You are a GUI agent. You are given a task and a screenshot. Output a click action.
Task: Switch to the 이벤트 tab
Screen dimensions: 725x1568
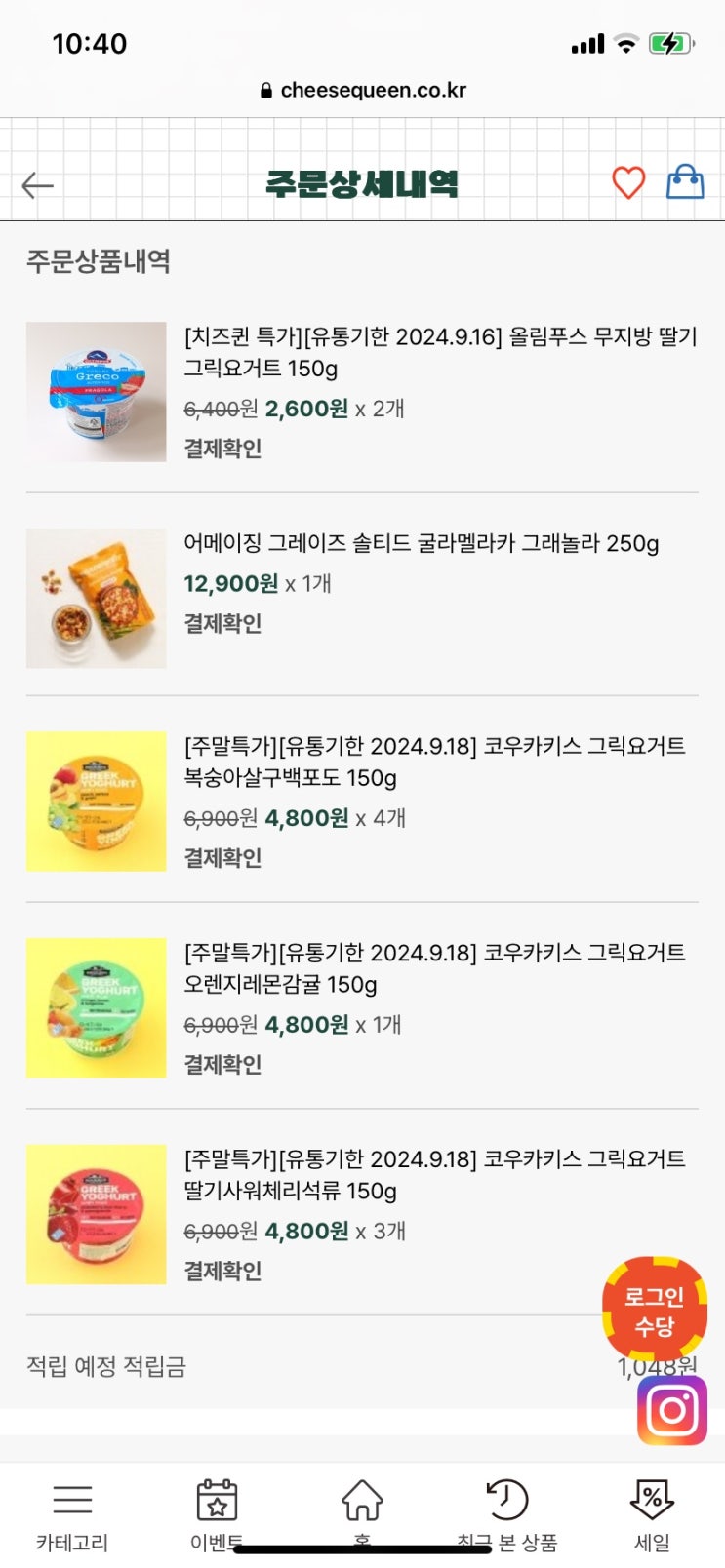[217, 1514]
